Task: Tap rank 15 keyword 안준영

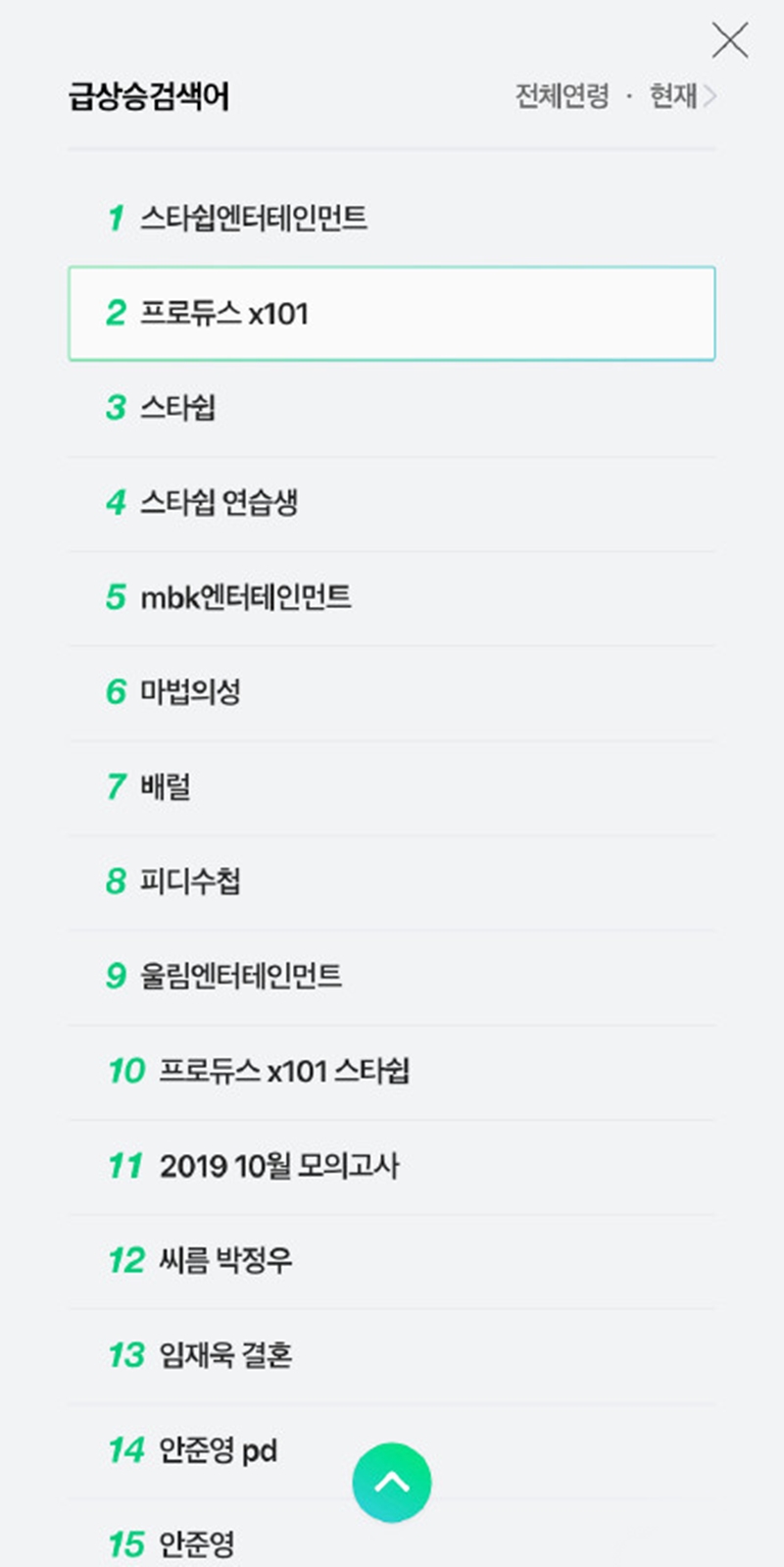Action: point(196,1544)
